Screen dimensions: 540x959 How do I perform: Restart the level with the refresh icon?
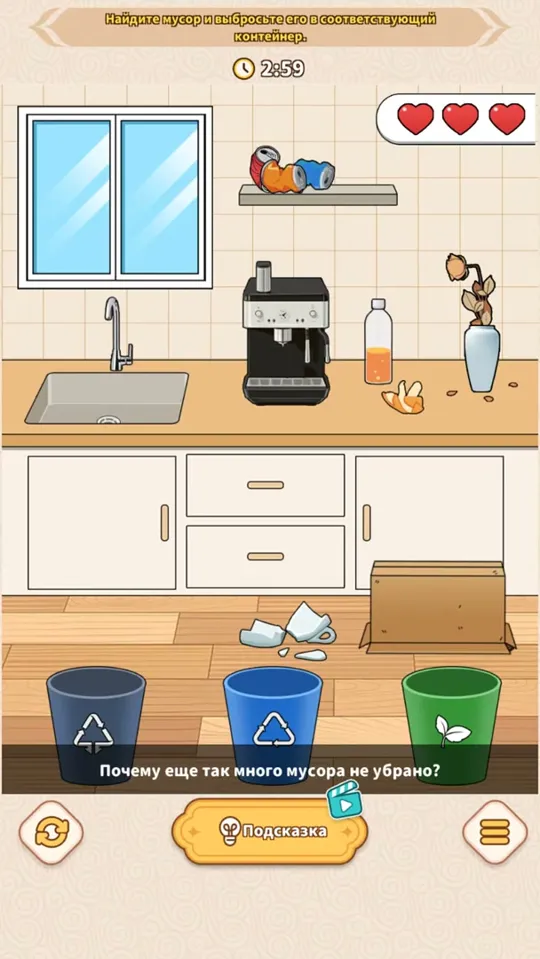[51, 832]
